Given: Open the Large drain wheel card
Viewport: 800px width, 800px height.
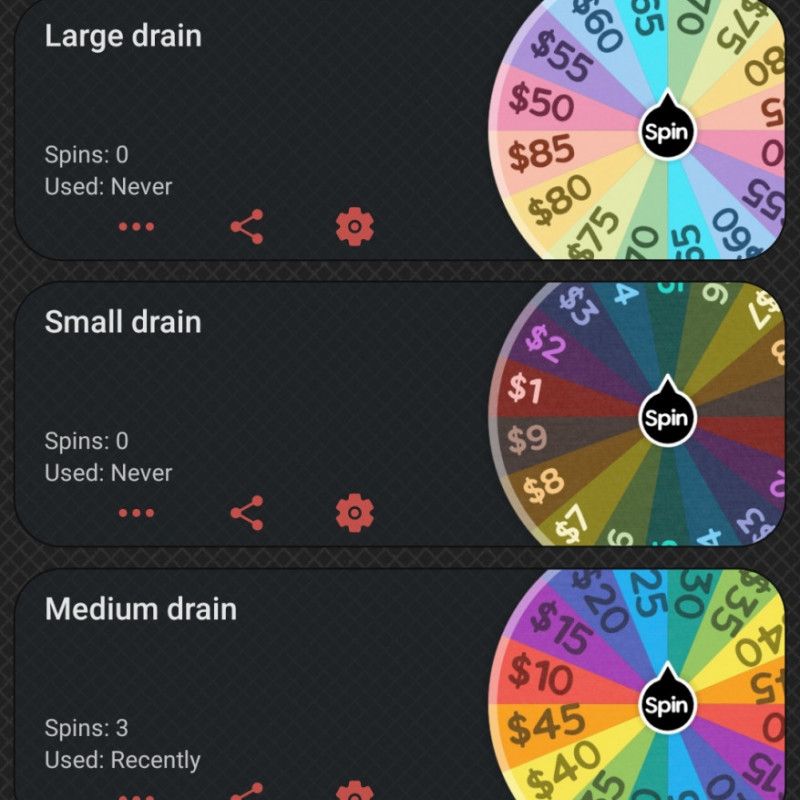Looking at the screenshot, I should click(x=250, y=100).
